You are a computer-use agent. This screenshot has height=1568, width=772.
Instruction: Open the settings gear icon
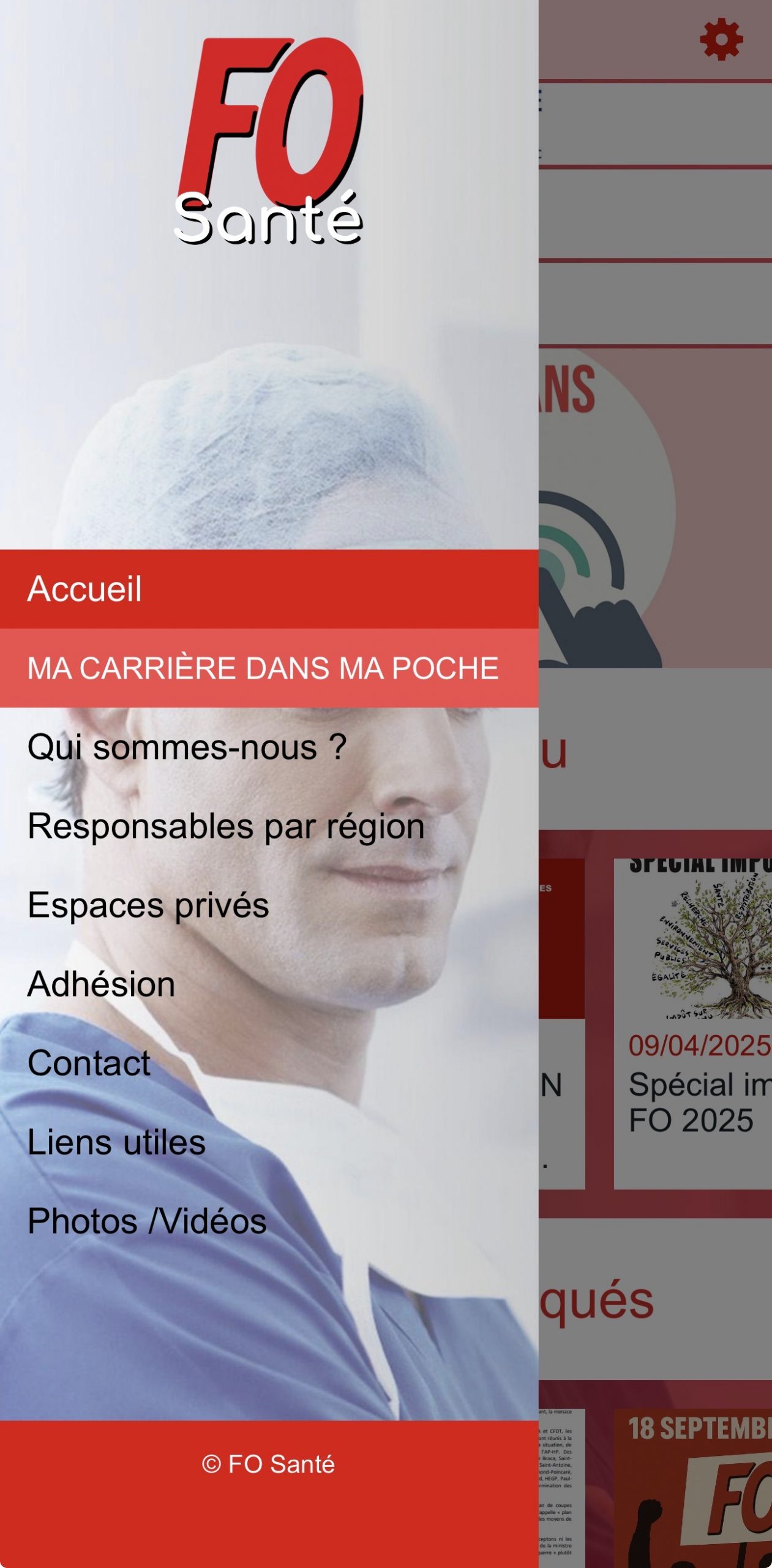[721, 39]
